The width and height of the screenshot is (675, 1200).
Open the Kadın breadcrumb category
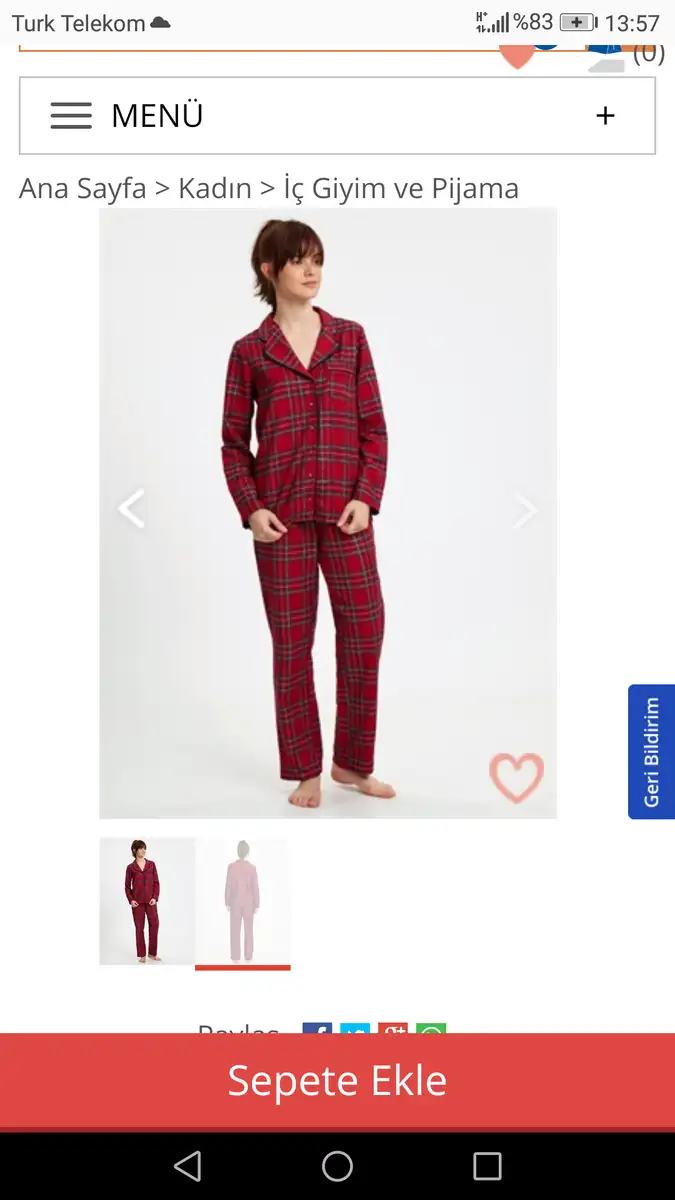pos(215,188)
